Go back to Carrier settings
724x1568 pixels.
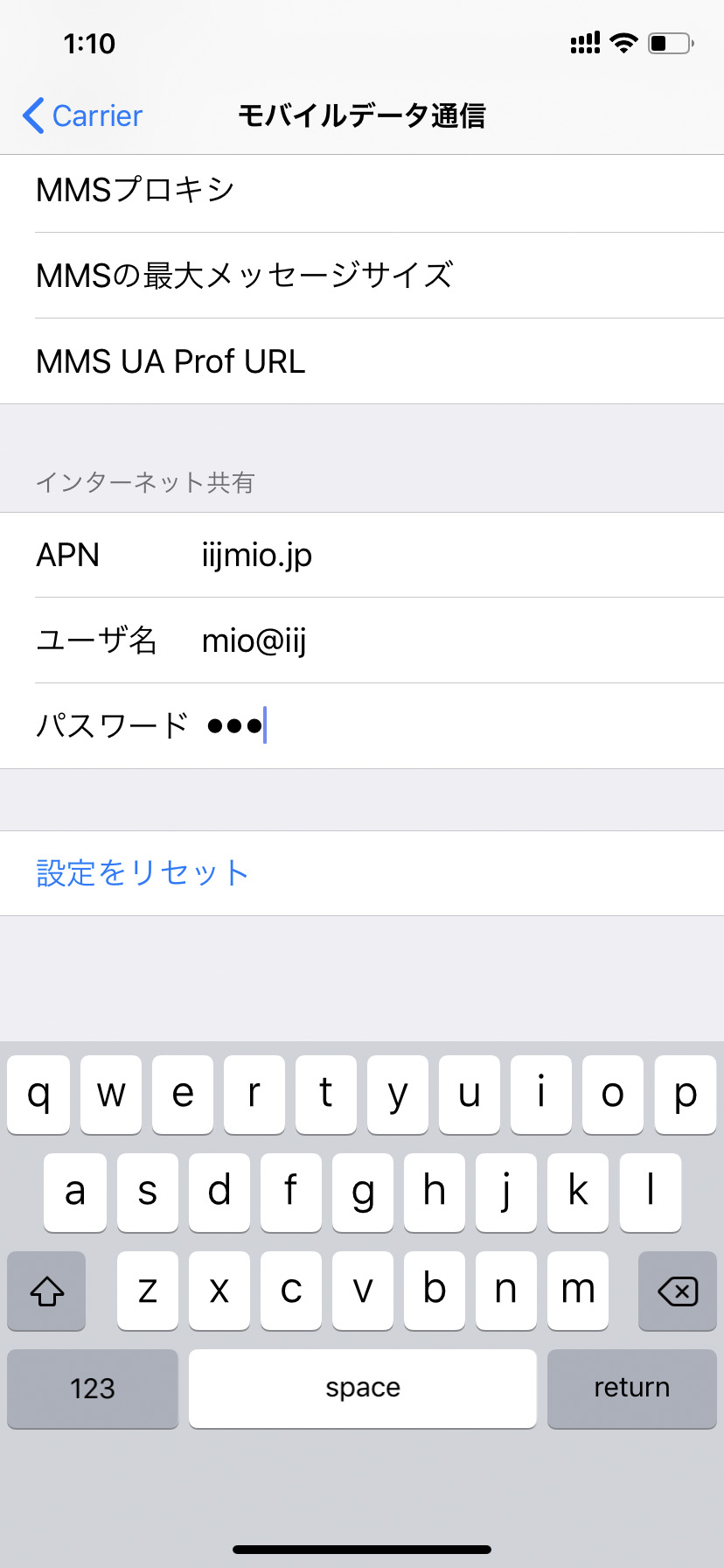(83, 115)
